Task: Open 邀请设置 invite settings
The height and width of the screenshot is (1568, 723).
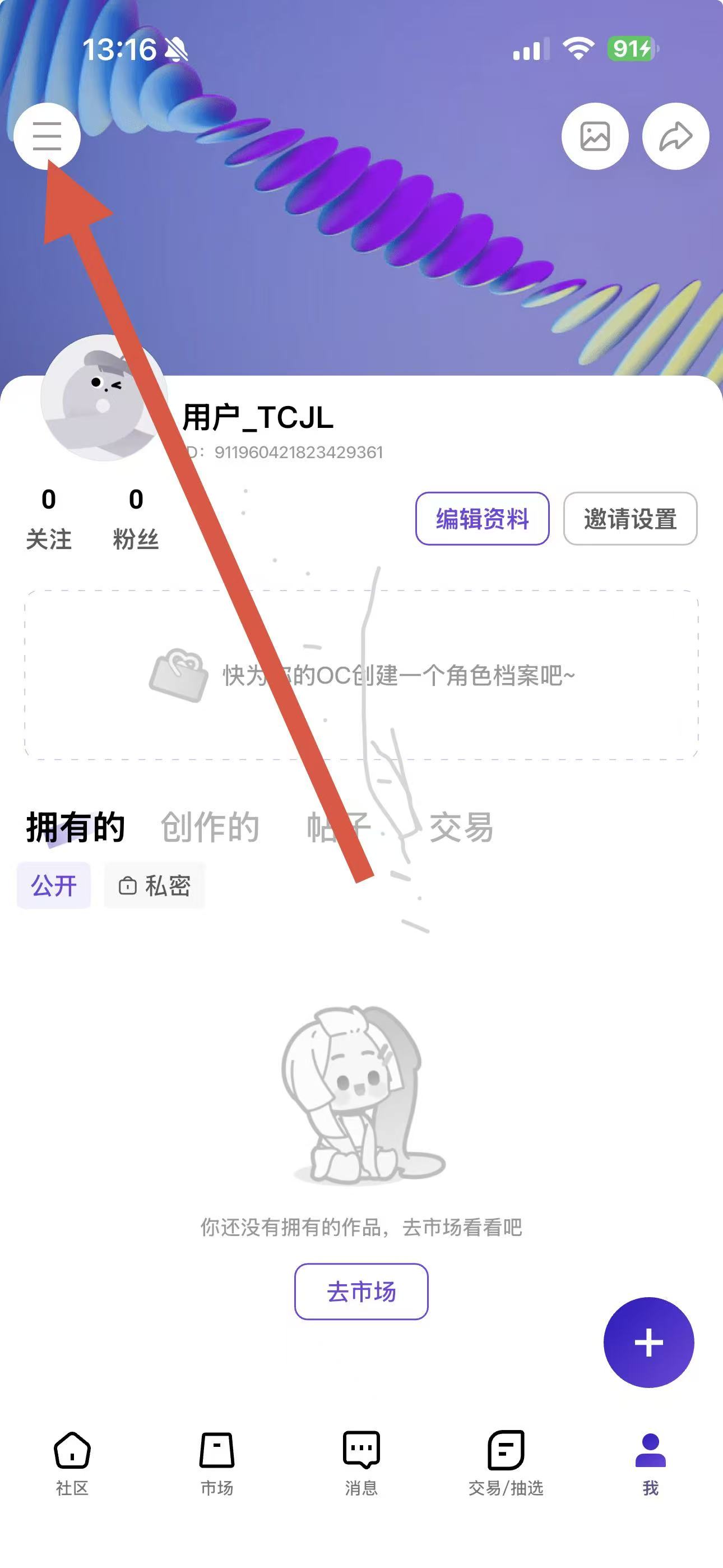Action: (630, 519)
